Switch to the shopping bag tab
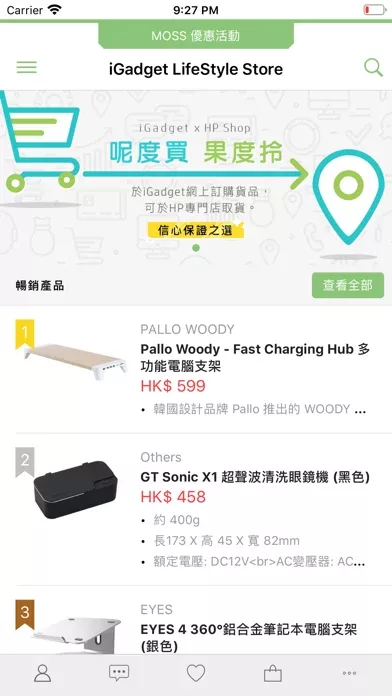The width and height of the screenshot is (392, 696). [273, 673]
